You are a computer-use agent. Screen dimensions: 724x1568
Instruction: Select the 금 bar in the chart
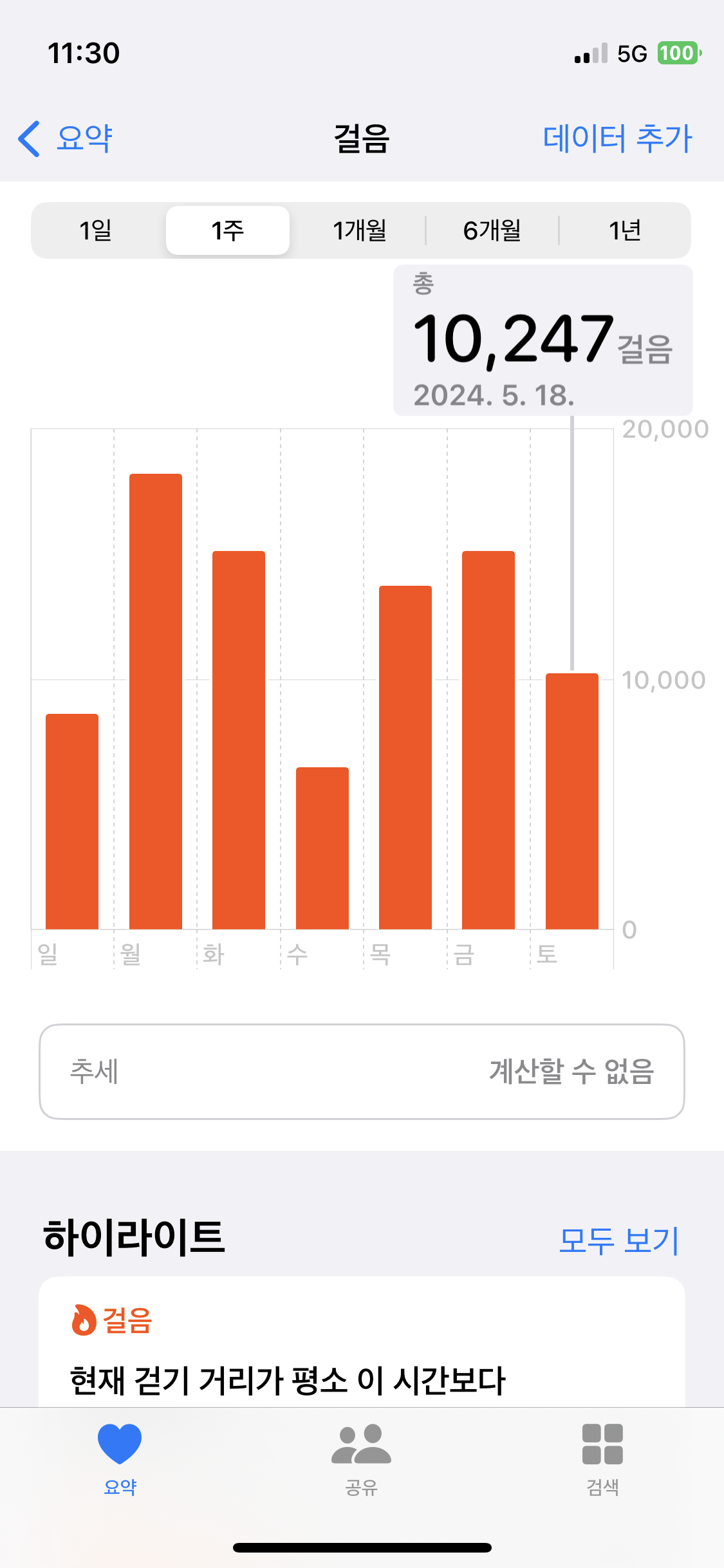click(x=488, y=740)
